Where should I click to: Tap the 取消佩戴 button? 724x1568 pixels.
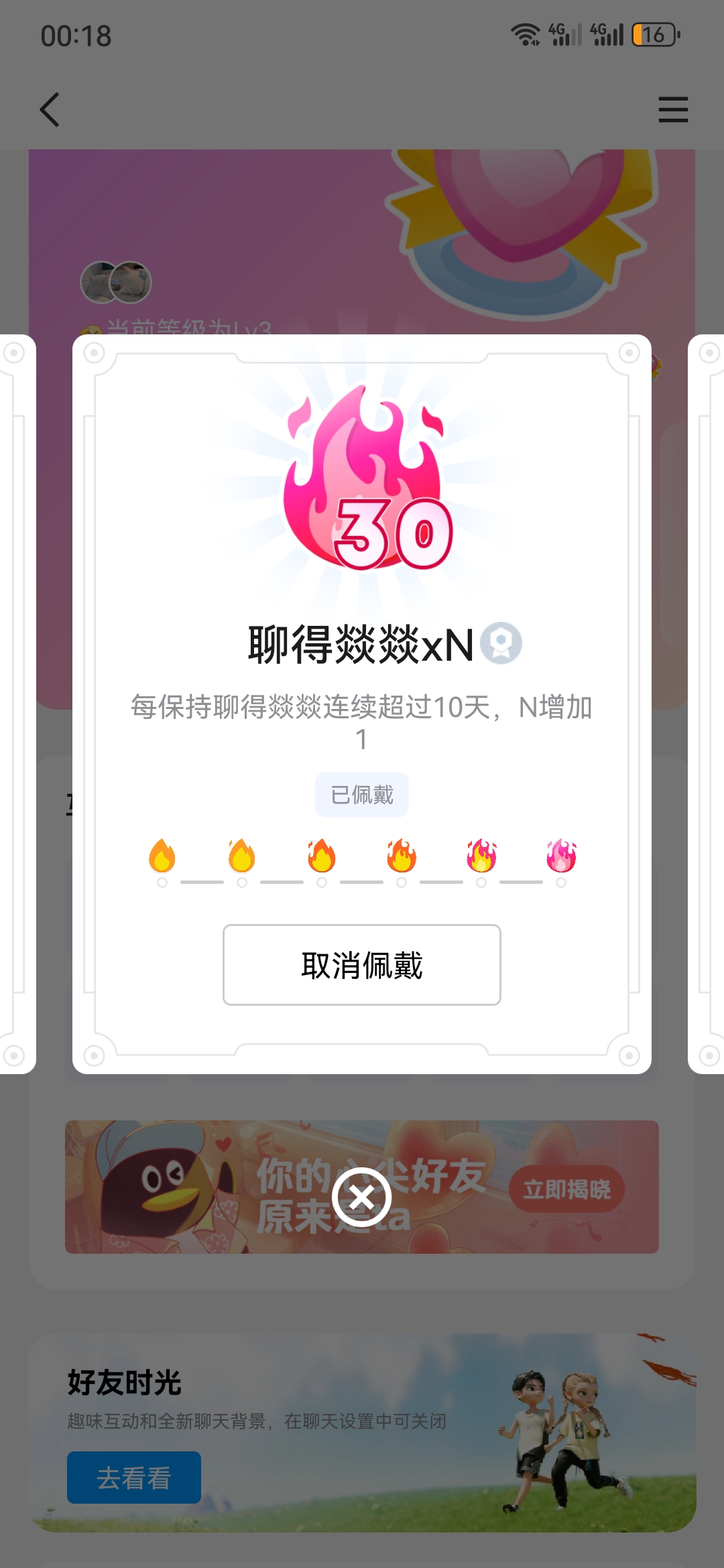(x=361, y=965)
